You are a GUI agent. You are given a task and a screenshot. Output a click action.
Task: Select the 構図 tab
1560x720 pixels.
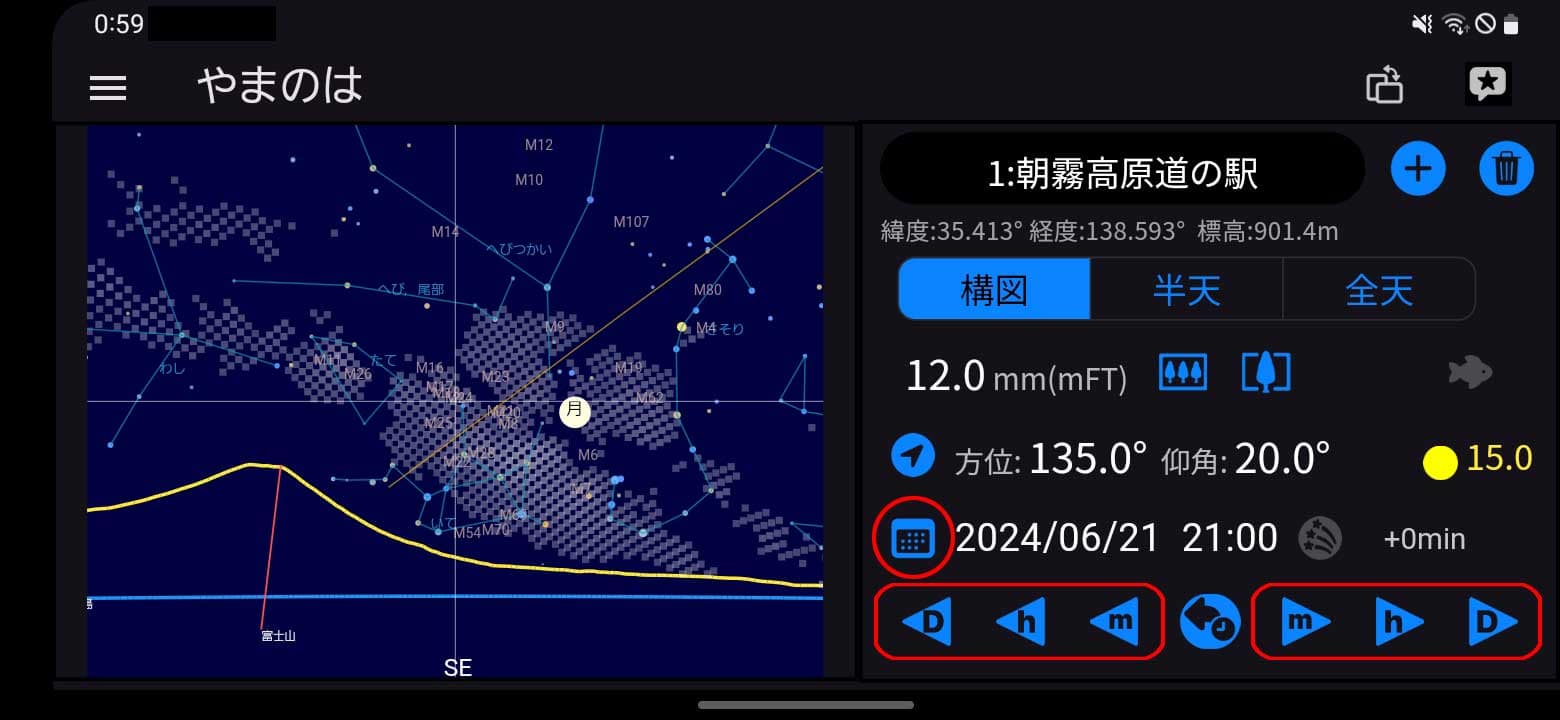pyautogui.click(x=994, y=290)
